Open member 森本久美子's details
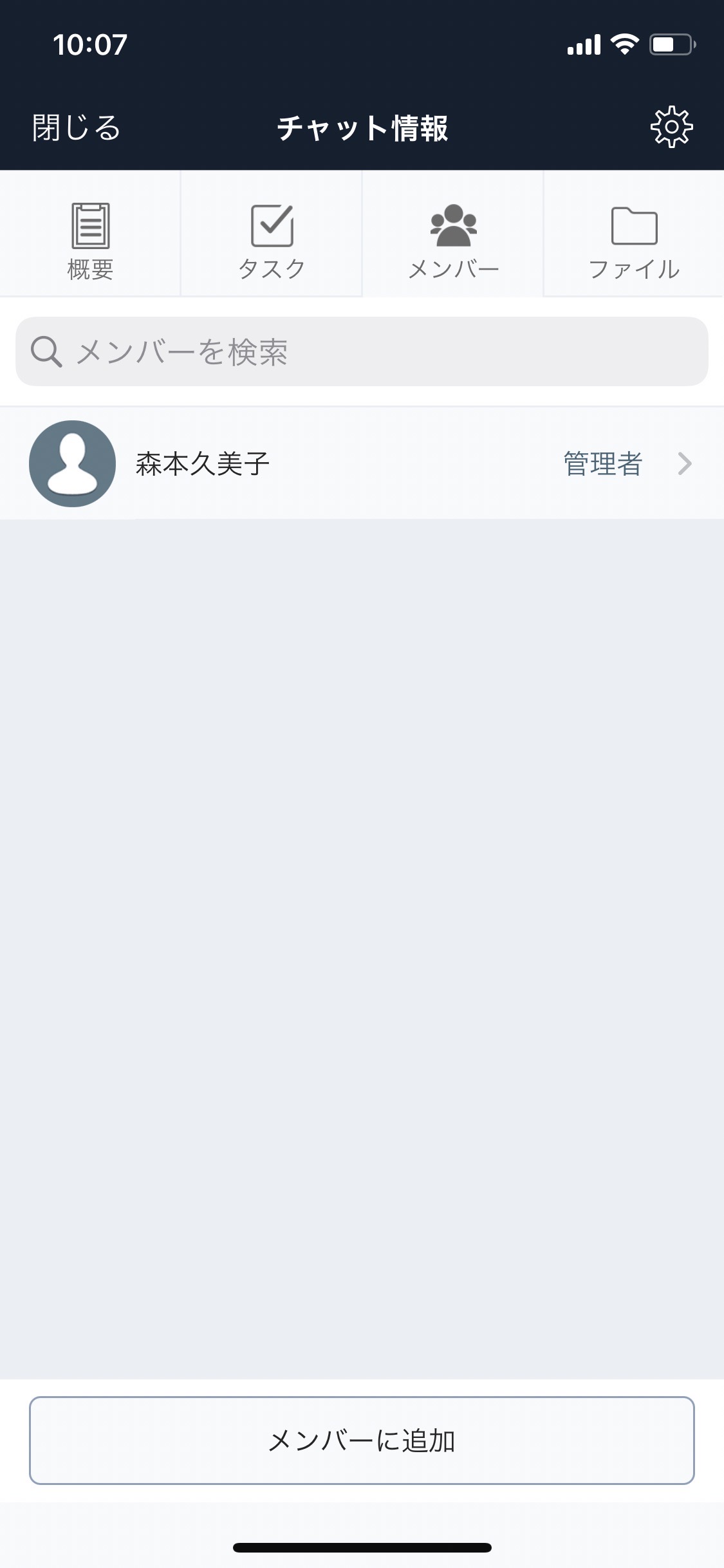This screenshot has width=724, height=1568. tap(362, 463)
